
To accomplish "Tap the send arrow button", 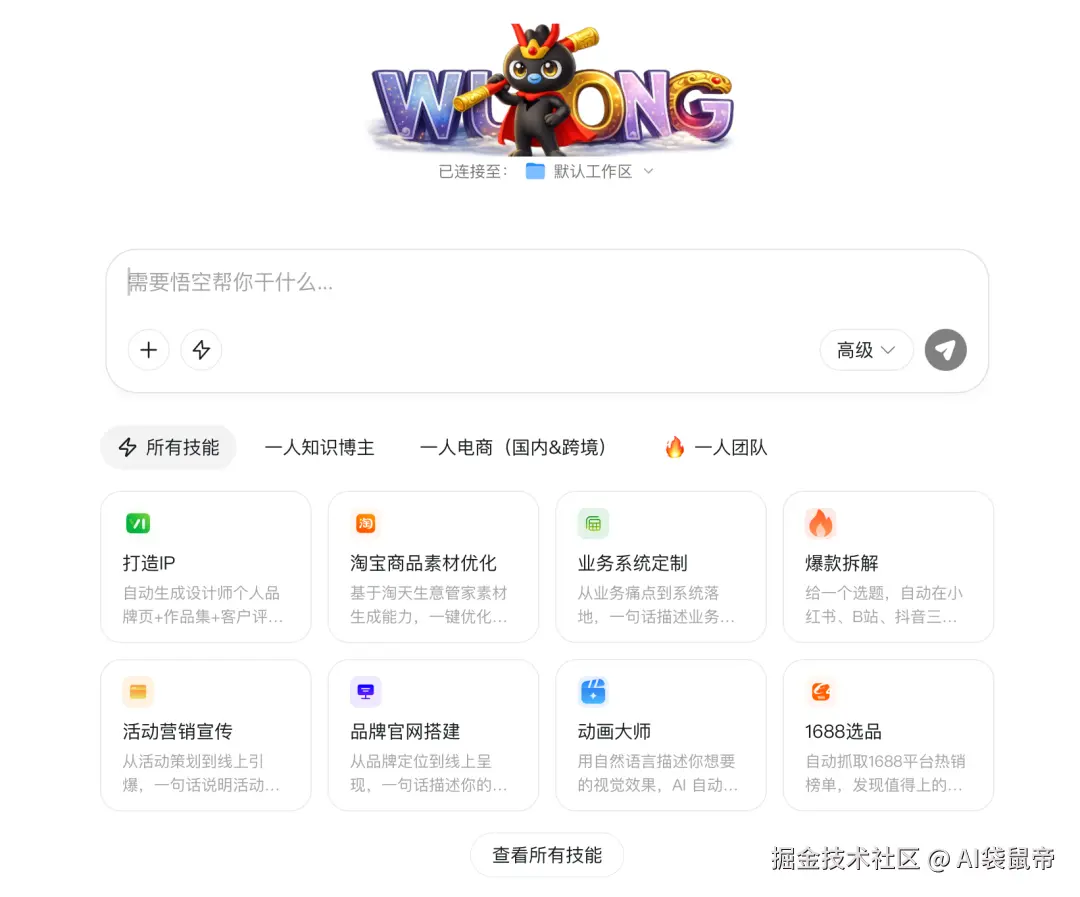I will coord(945,350).
